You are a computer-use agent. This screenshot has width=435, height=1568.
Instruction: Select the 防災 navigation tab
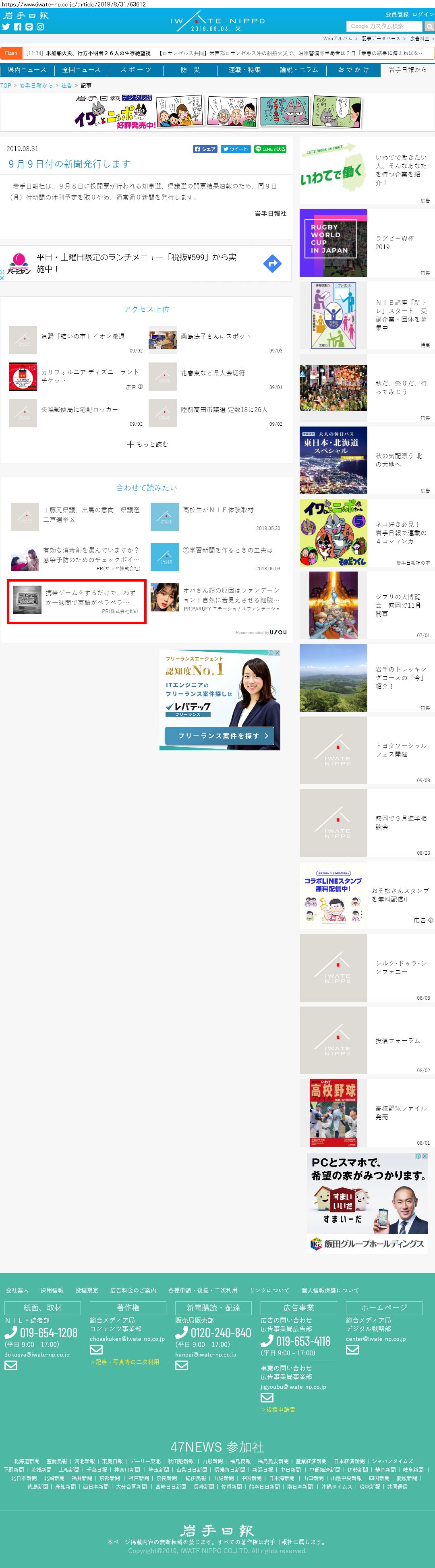[x=191, y=70]
